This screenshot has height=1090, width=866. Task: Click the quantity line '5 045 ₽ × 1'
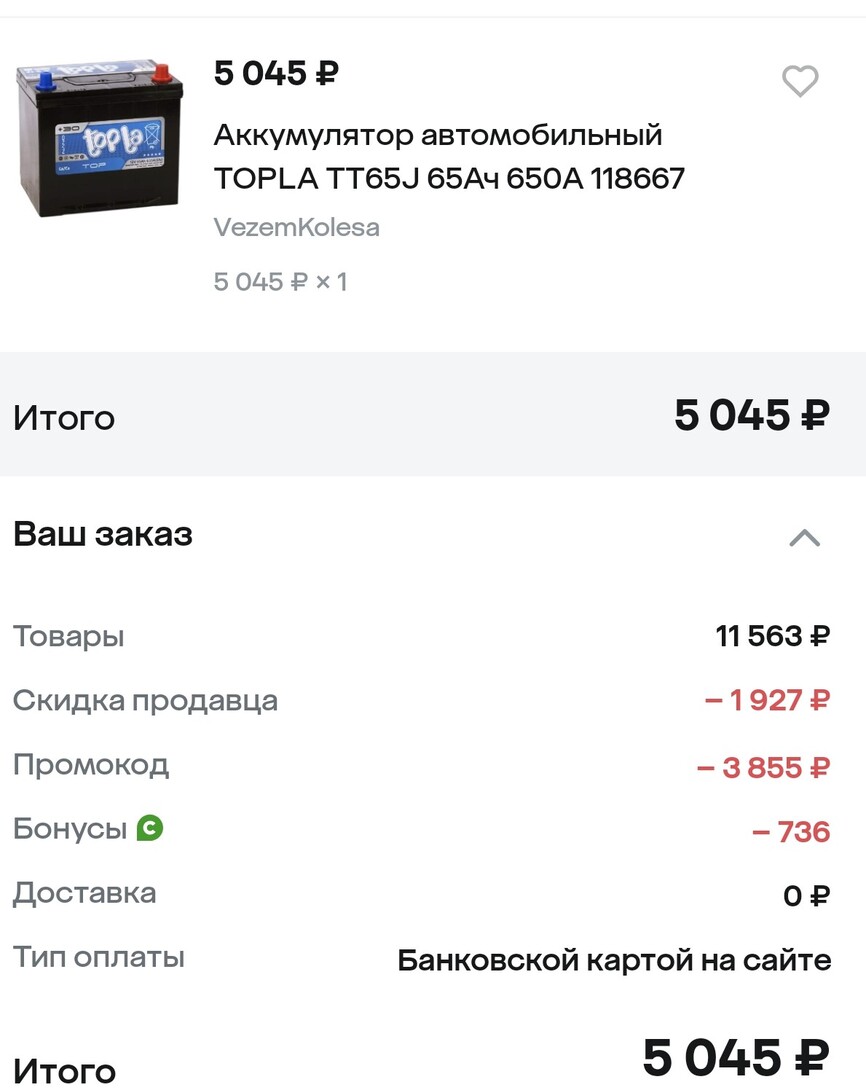click(280, 281)
